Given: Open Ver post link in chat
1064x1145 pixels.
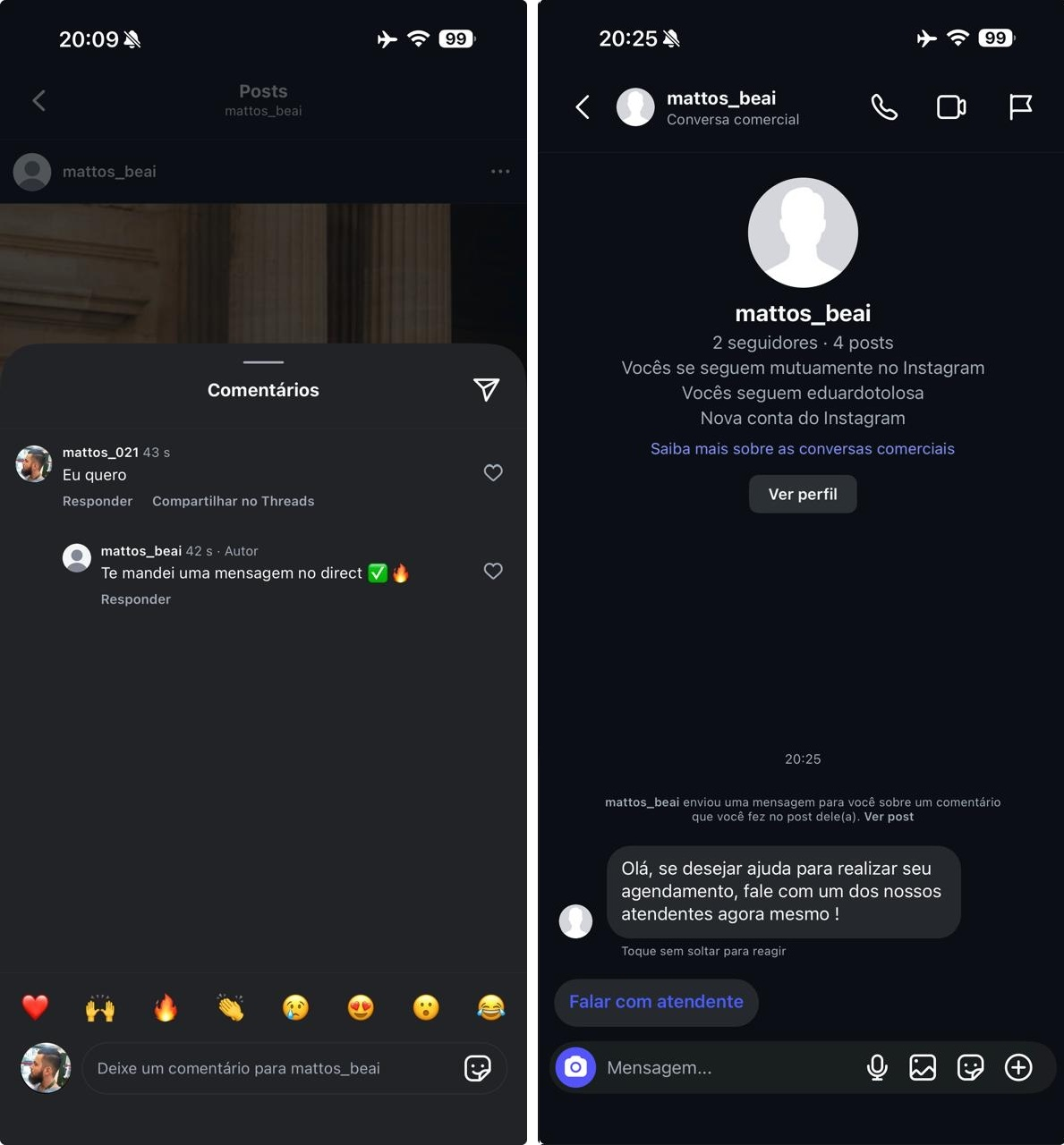Looking at the screenshot, I should pyautogui.click(x=889, y=817).
